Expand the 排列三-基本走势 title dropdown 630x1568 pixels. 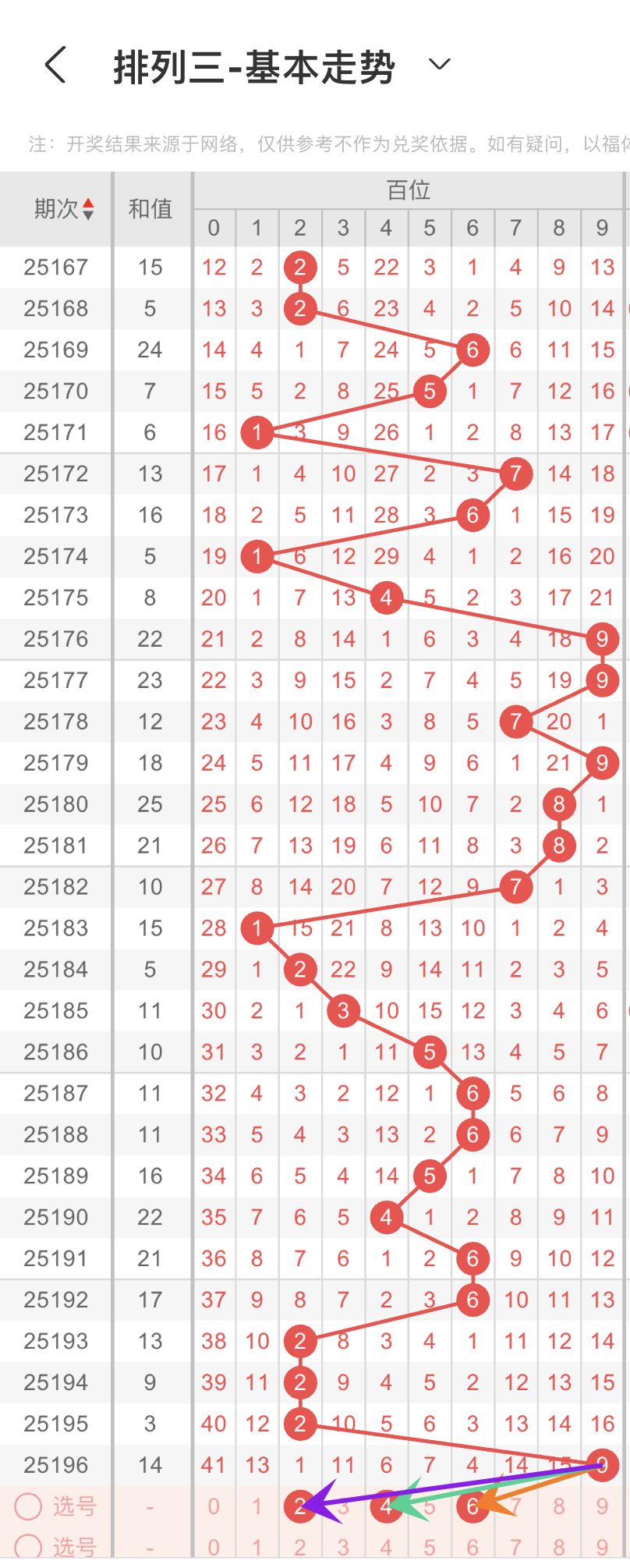pos(440,65)
